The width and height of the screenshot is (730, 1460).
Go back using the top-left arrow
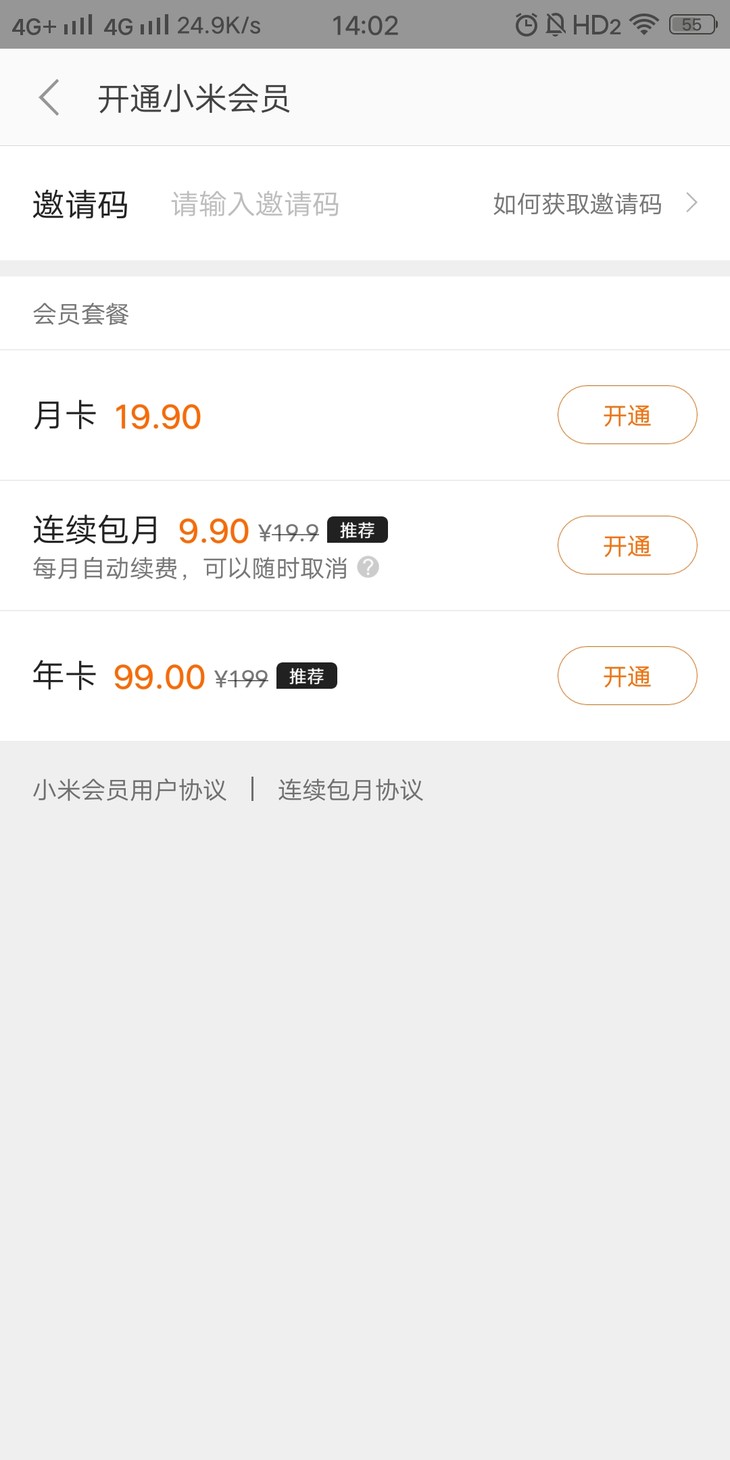point(49,98)
